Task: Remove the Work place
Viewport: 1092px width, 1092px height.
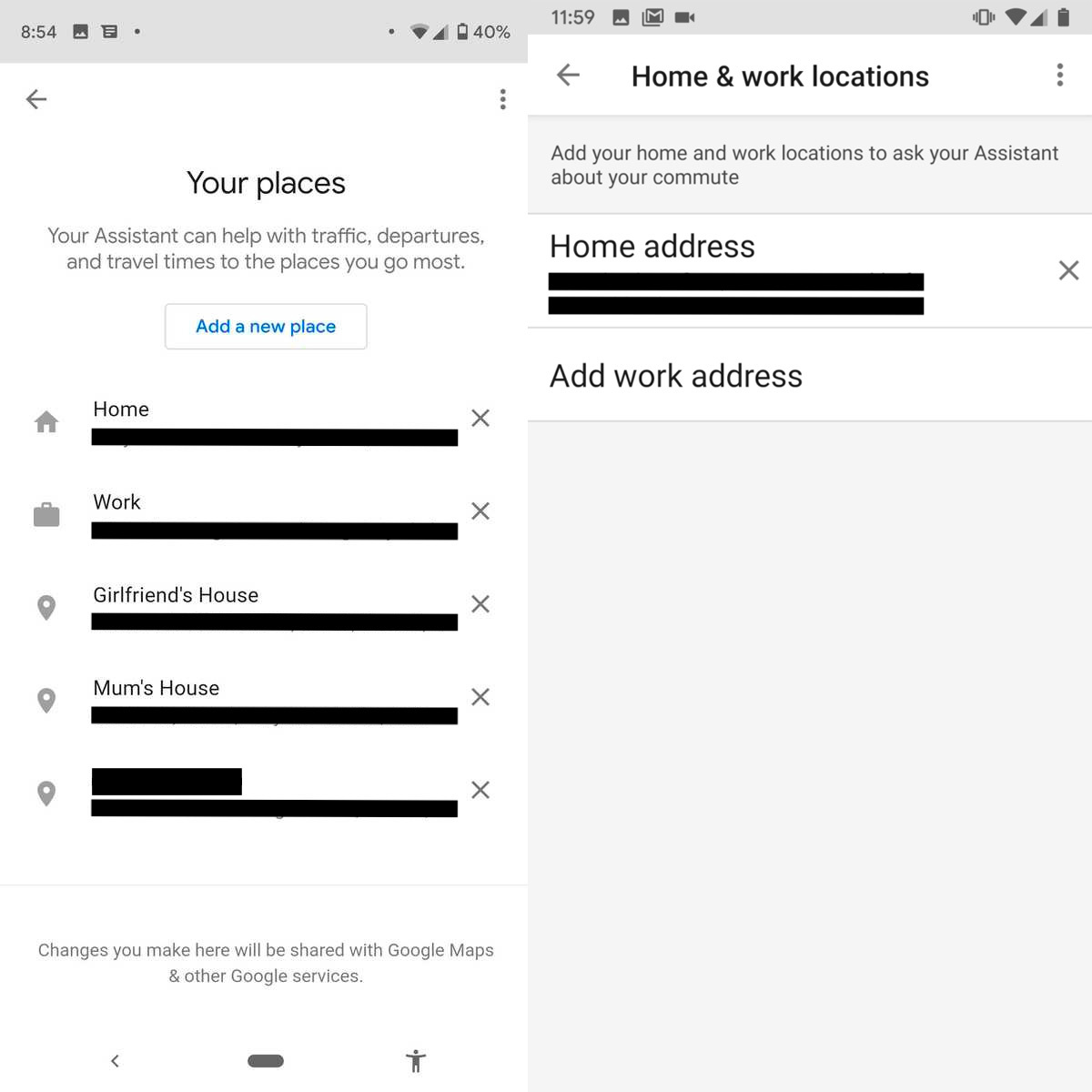Action: 480,511
